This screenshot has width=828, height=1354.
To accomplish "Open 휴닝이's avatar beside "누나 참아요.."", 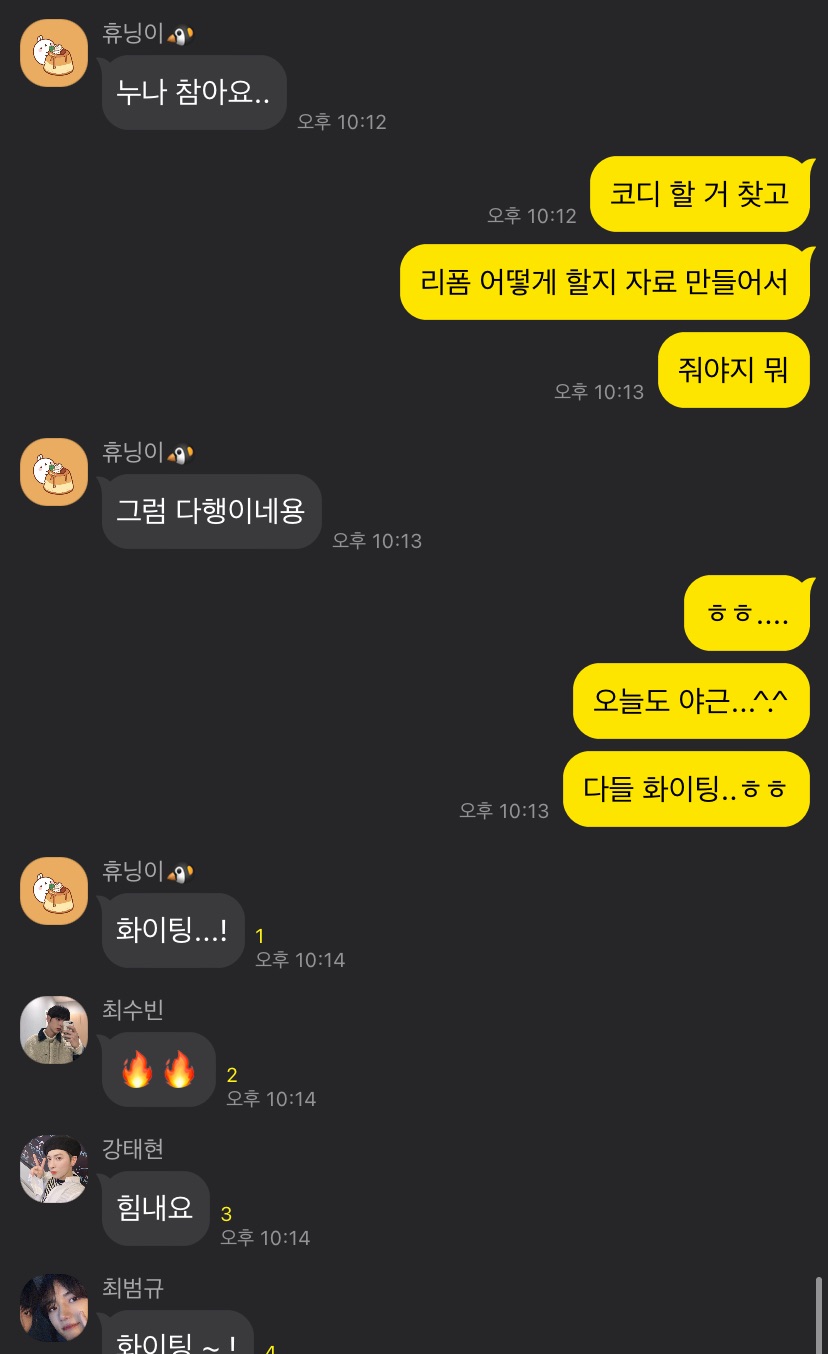I will coord(54,53).
